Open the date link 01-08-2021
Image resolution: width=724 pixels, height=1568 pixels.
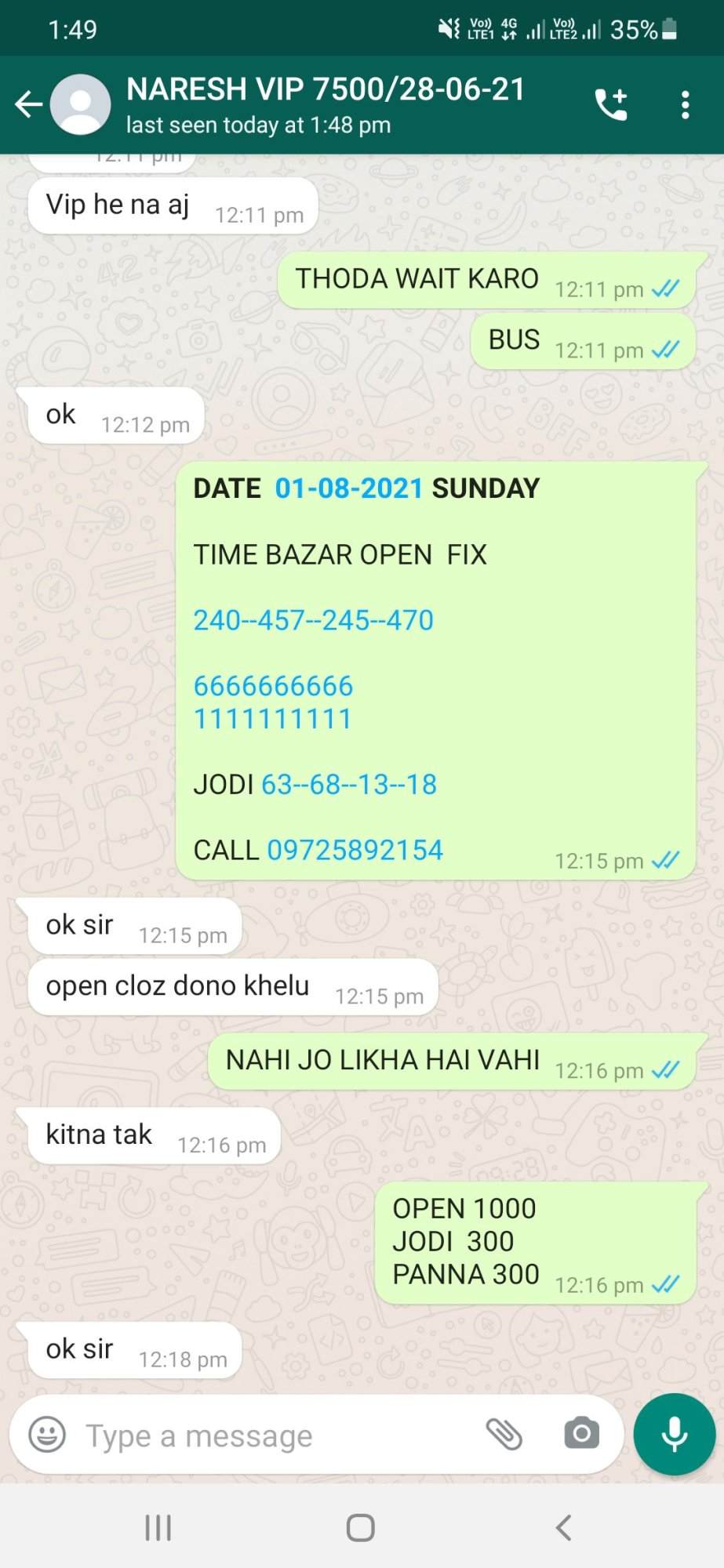349,488
